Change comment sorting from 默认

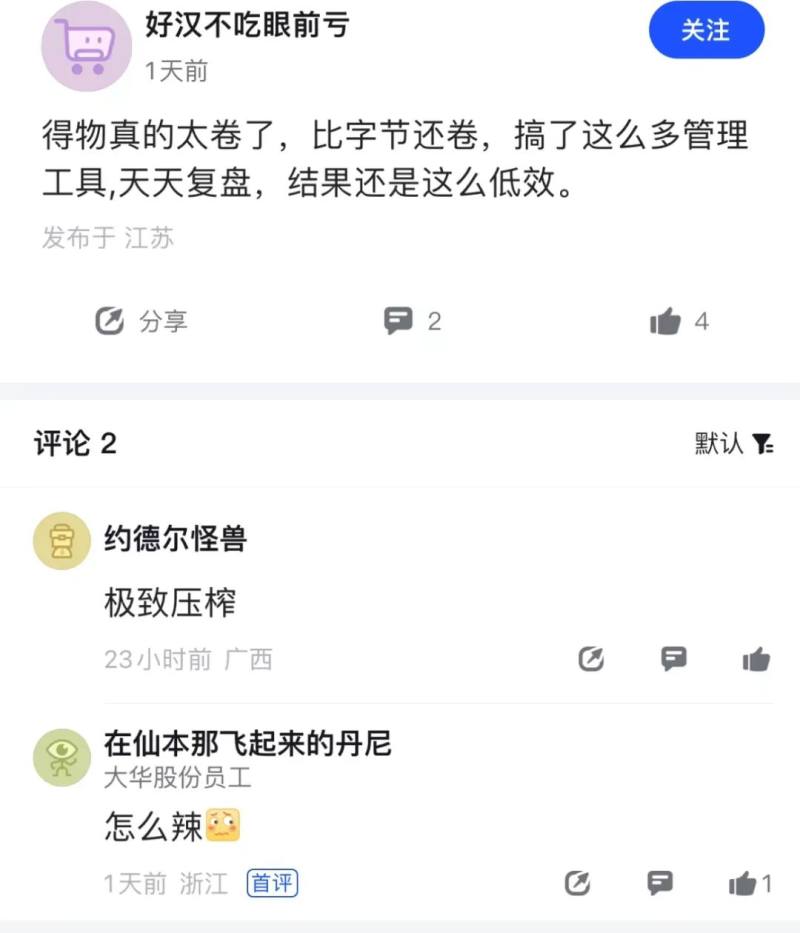734,443
